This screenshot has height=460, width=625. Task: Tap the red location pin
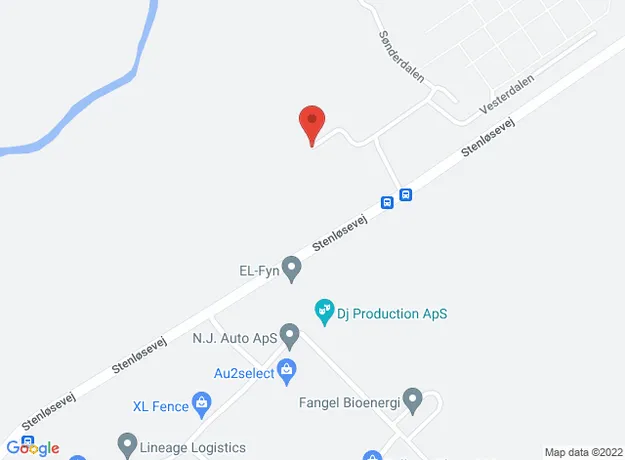pos(312,123)
